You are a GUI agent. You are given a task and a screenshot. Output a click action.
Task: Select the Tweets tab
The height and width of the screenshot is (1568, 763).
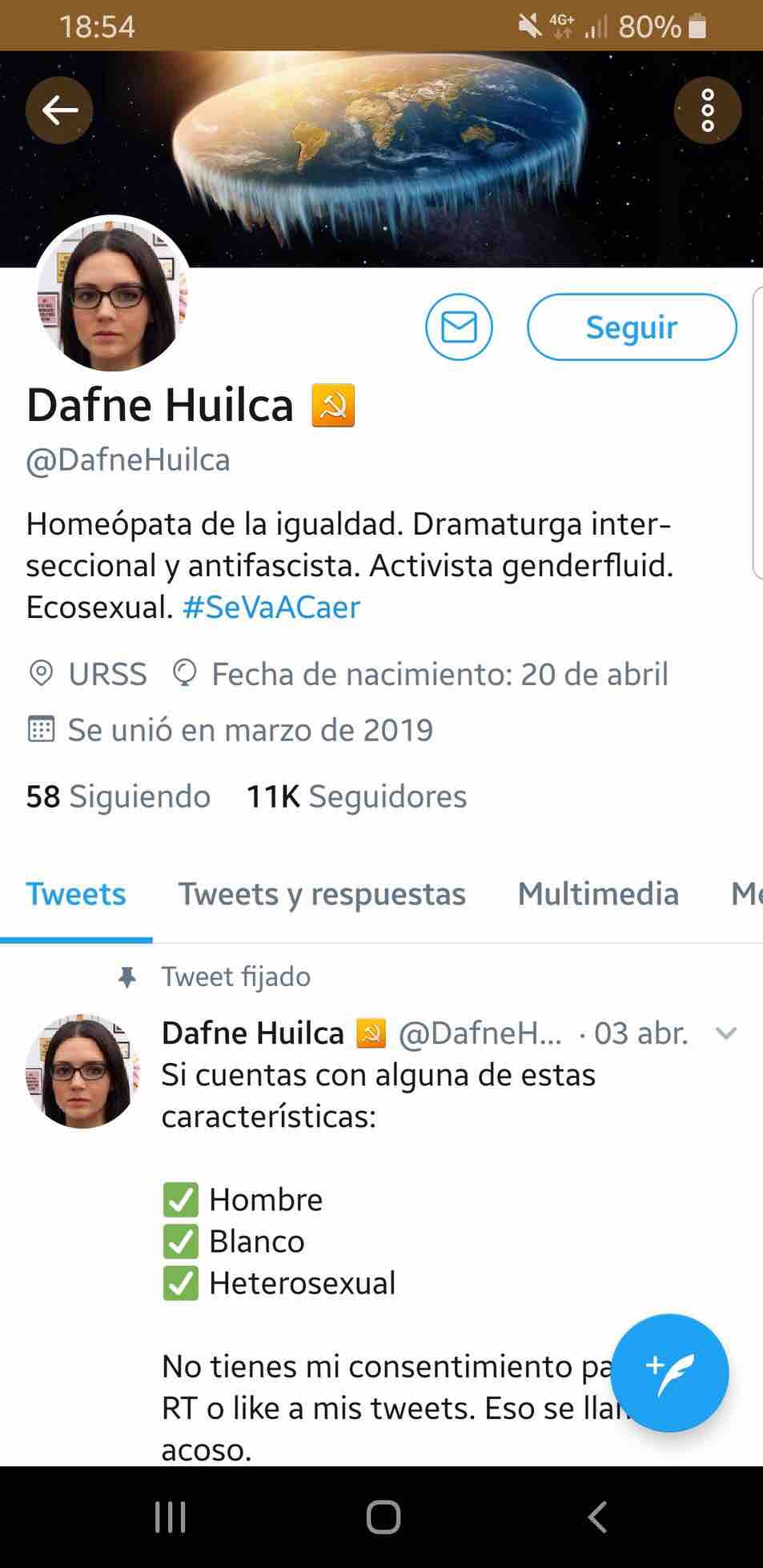click(x=76, y=894)
